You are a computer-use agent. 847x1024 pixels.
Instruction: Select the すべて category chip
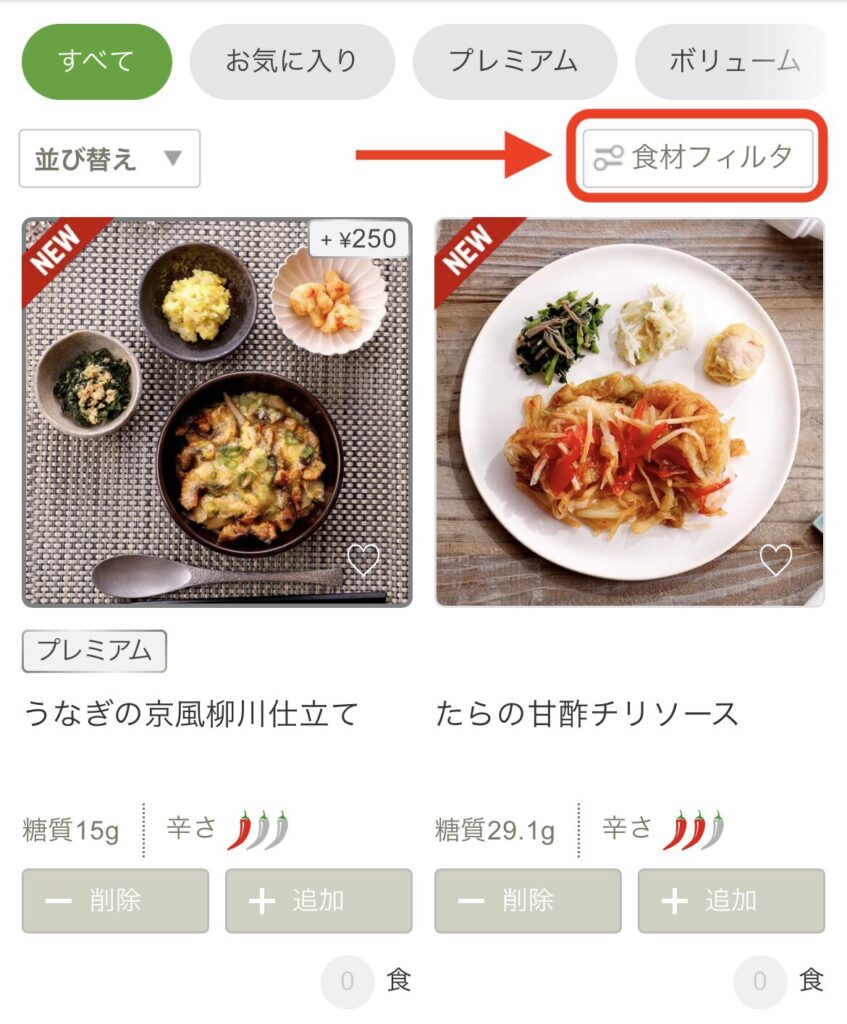(96, 61)
